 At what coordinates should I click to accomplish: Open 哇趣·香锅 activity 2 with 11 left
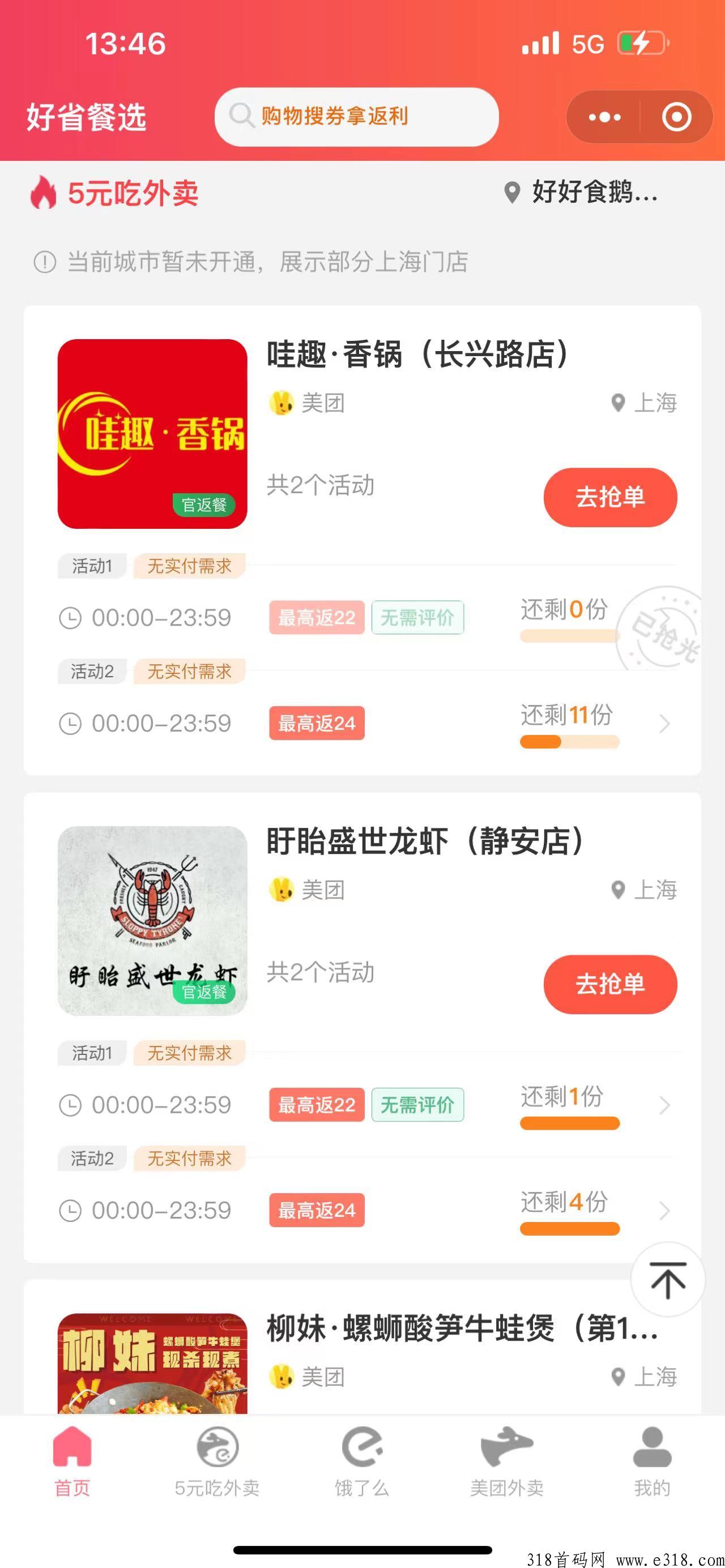pos(664,724)
